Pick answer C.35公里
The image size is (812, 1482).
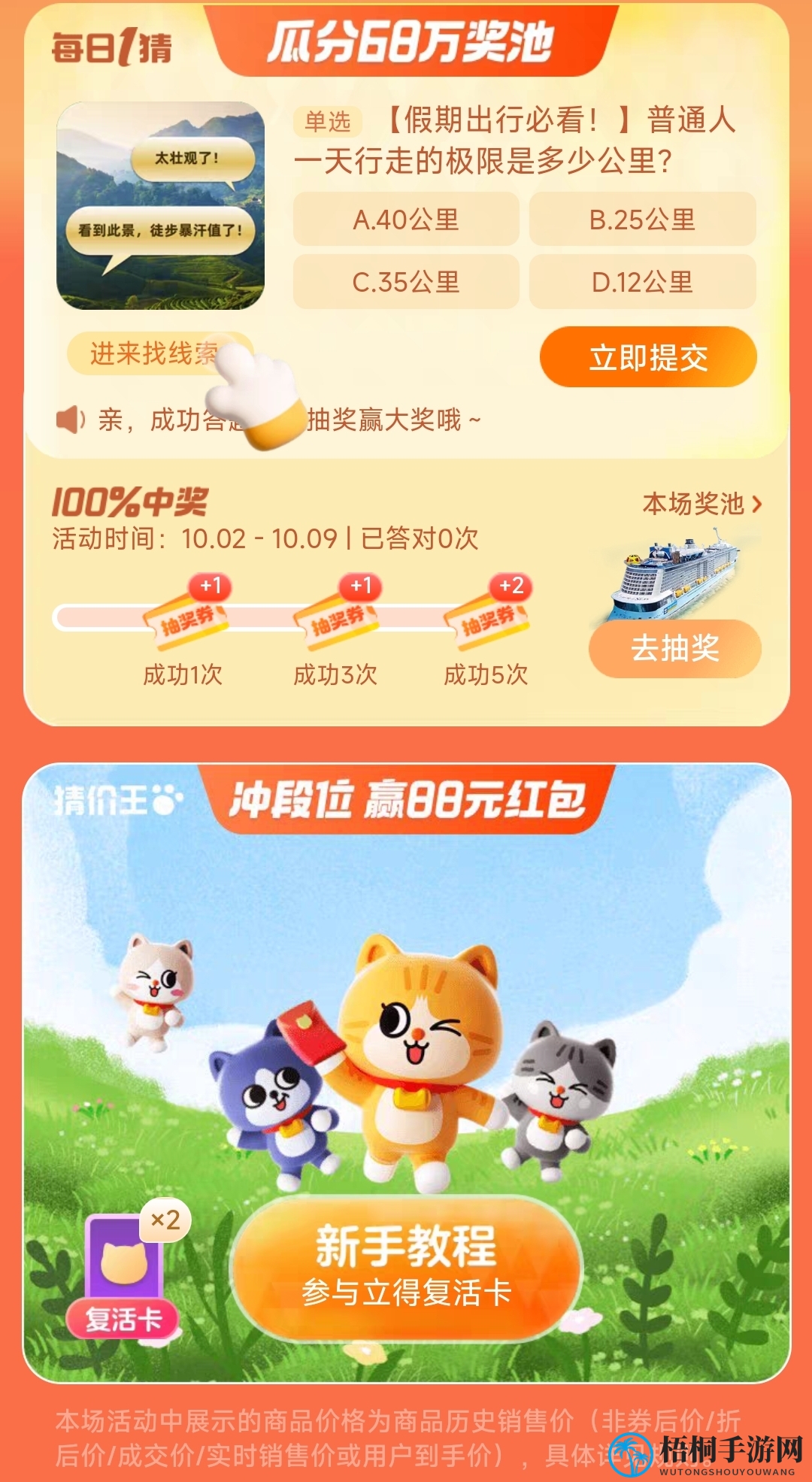click(x=406, y=282)
